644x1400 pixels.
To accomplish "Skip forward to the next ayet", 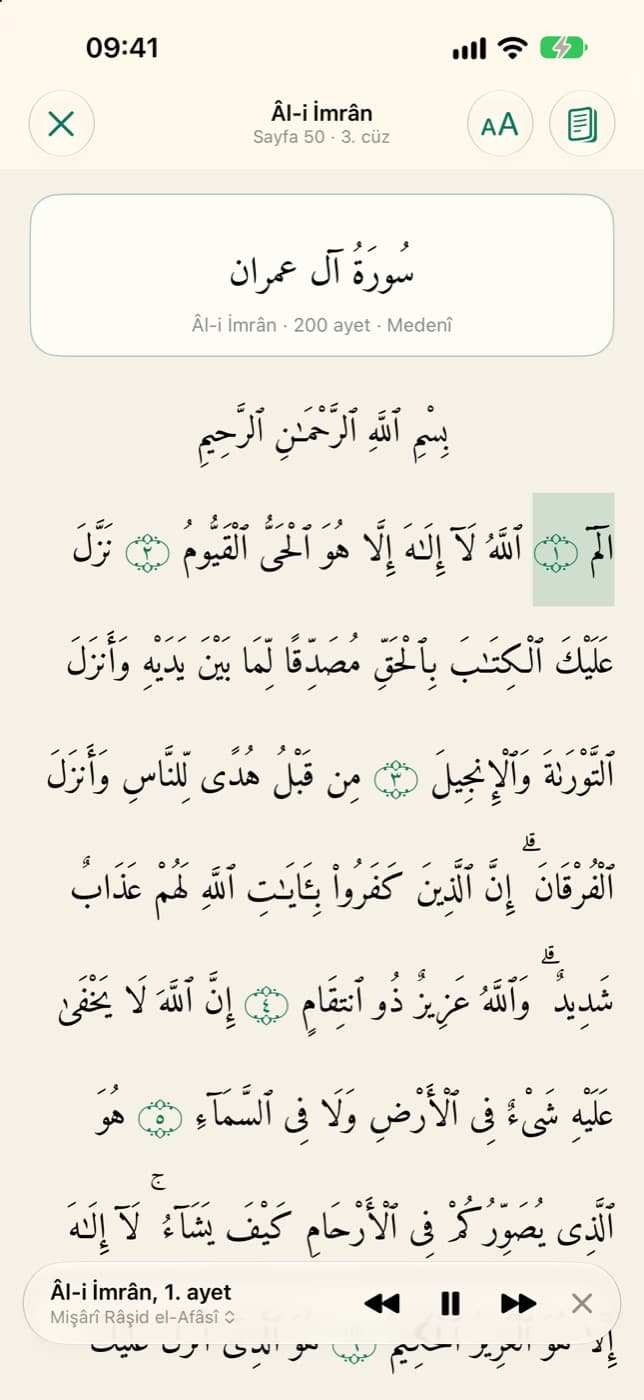I will point(518,1303).
